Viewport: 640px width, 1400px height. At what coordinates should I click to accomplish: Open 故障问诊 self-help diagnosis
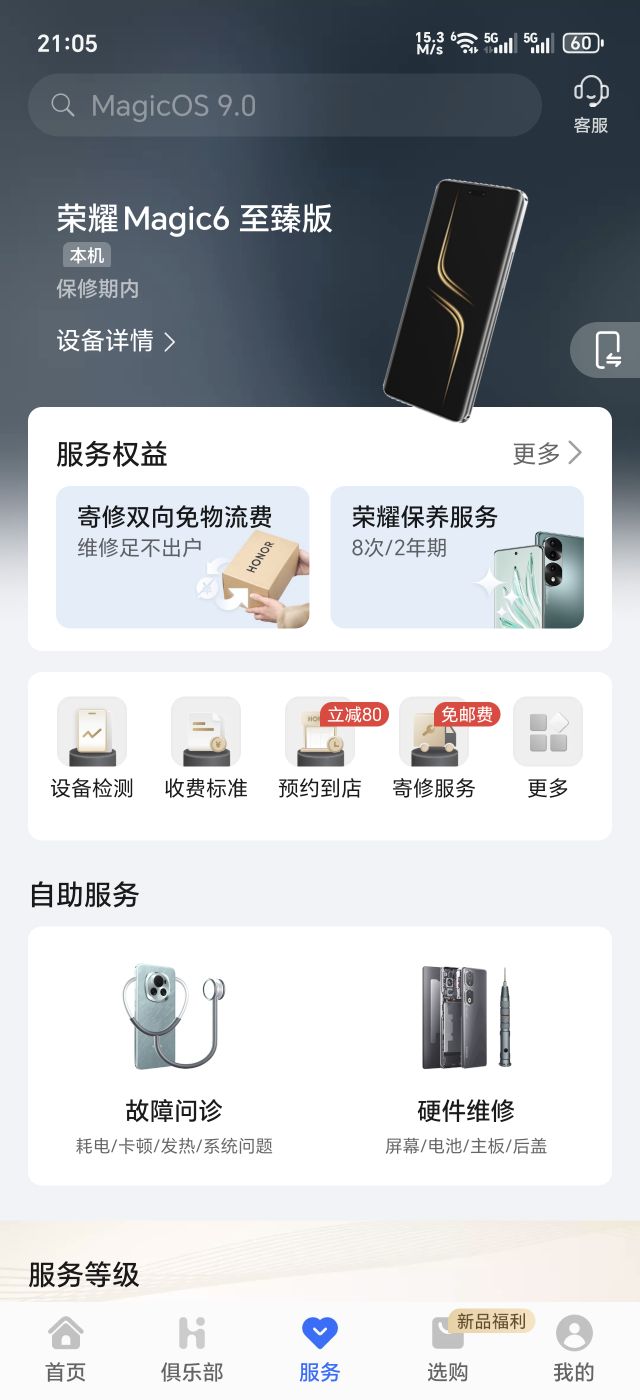174,1058
